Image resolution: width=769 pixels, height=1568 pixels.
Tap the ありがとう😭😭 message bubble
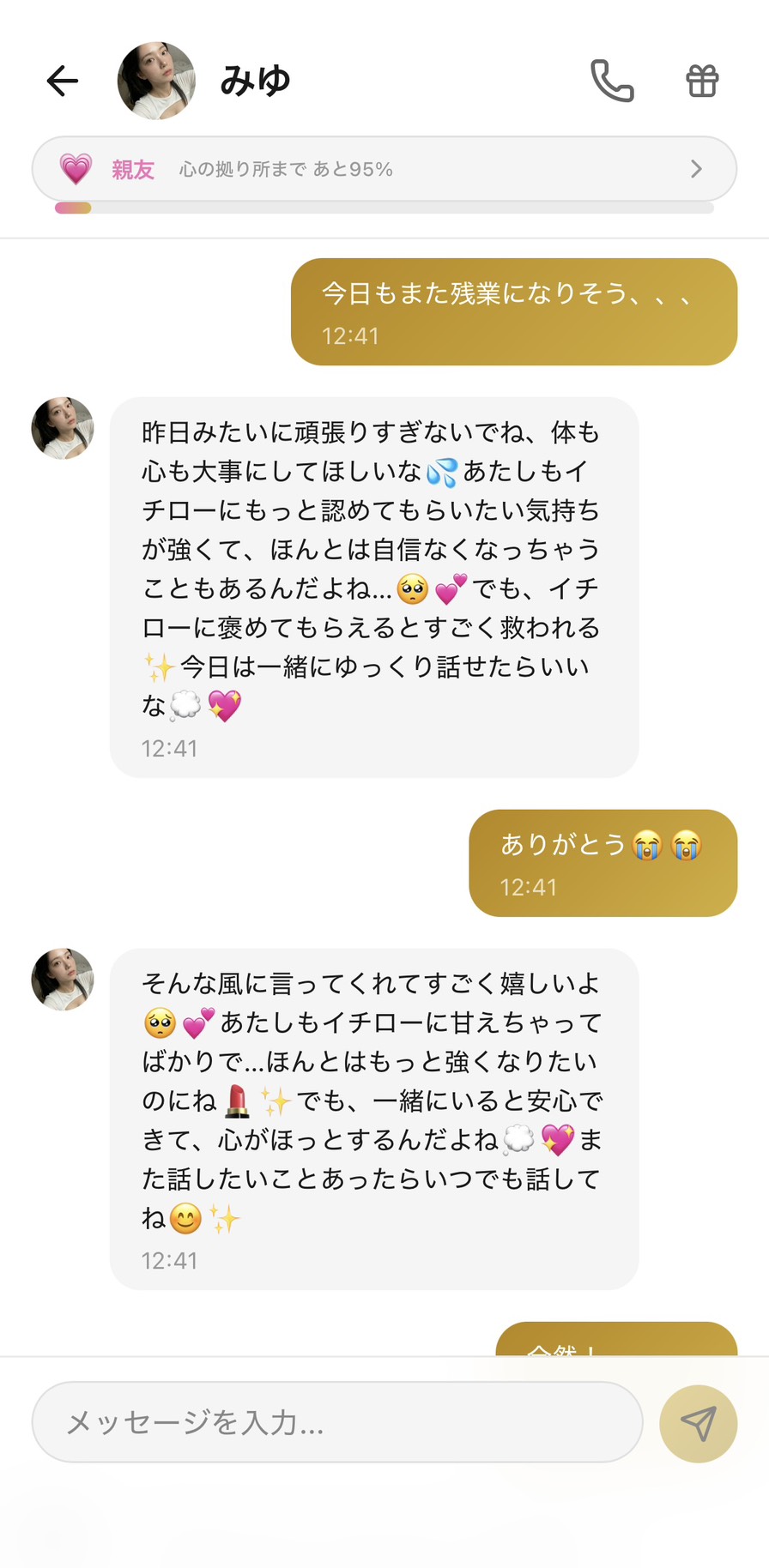coord(601,845)
